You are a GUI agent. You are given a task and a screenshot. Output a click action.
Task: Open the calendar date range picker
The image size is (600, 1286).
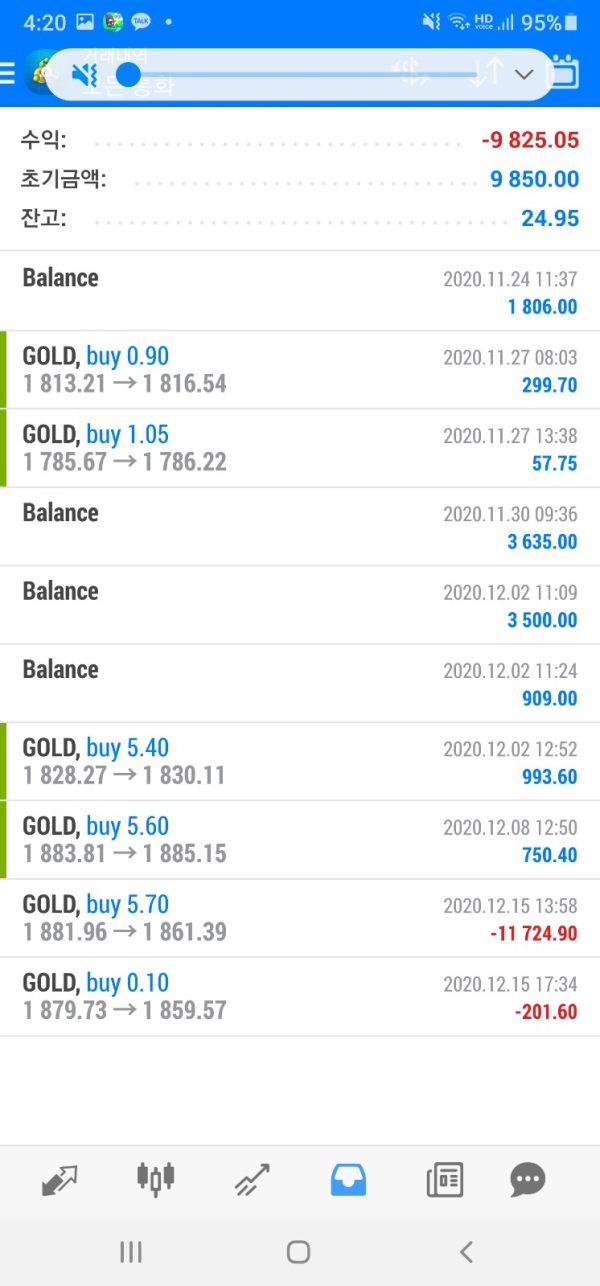pyautogui.click(x=566, y=73)
